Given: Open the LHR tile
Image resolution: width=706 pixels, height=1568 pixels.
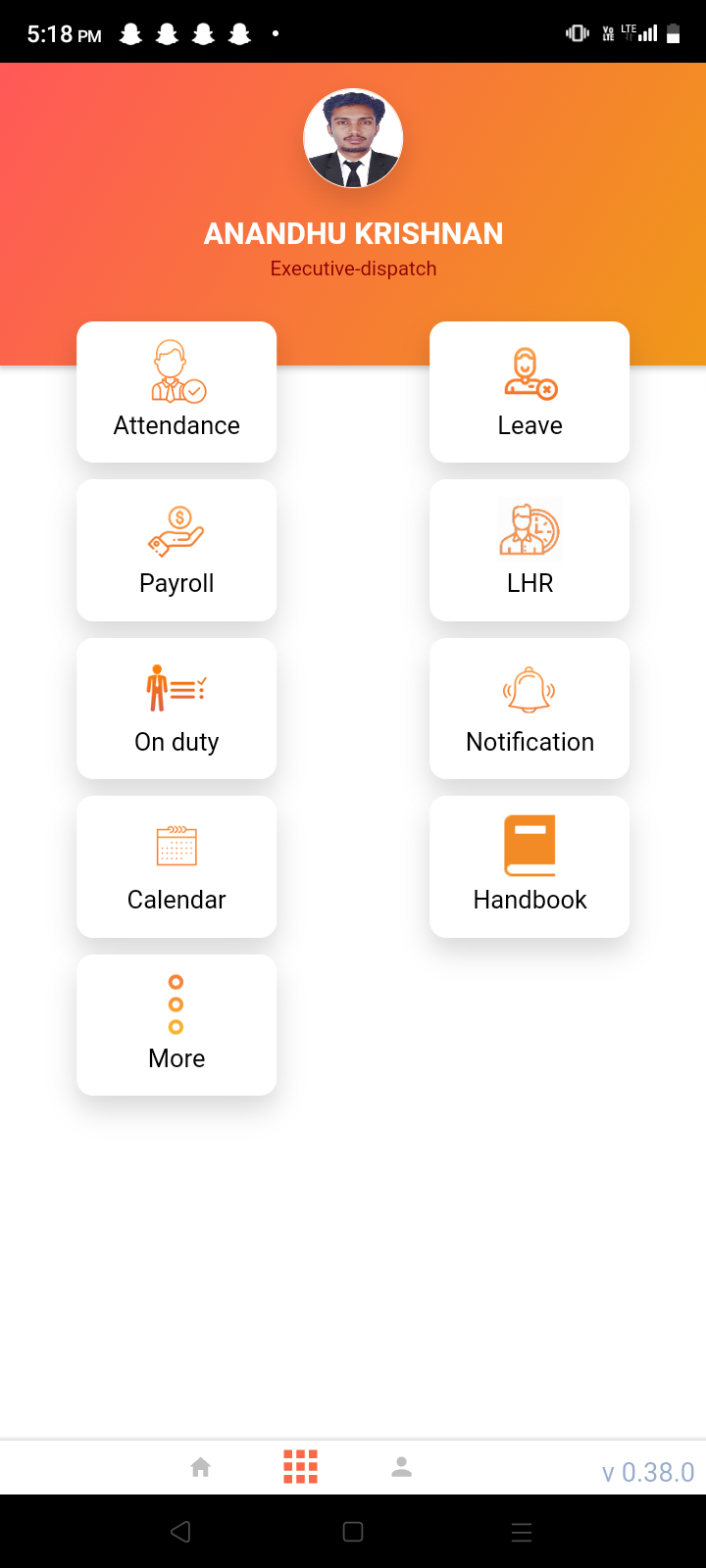Looking at the screenshot, I should pyautogui.click(x=529, y=550).
